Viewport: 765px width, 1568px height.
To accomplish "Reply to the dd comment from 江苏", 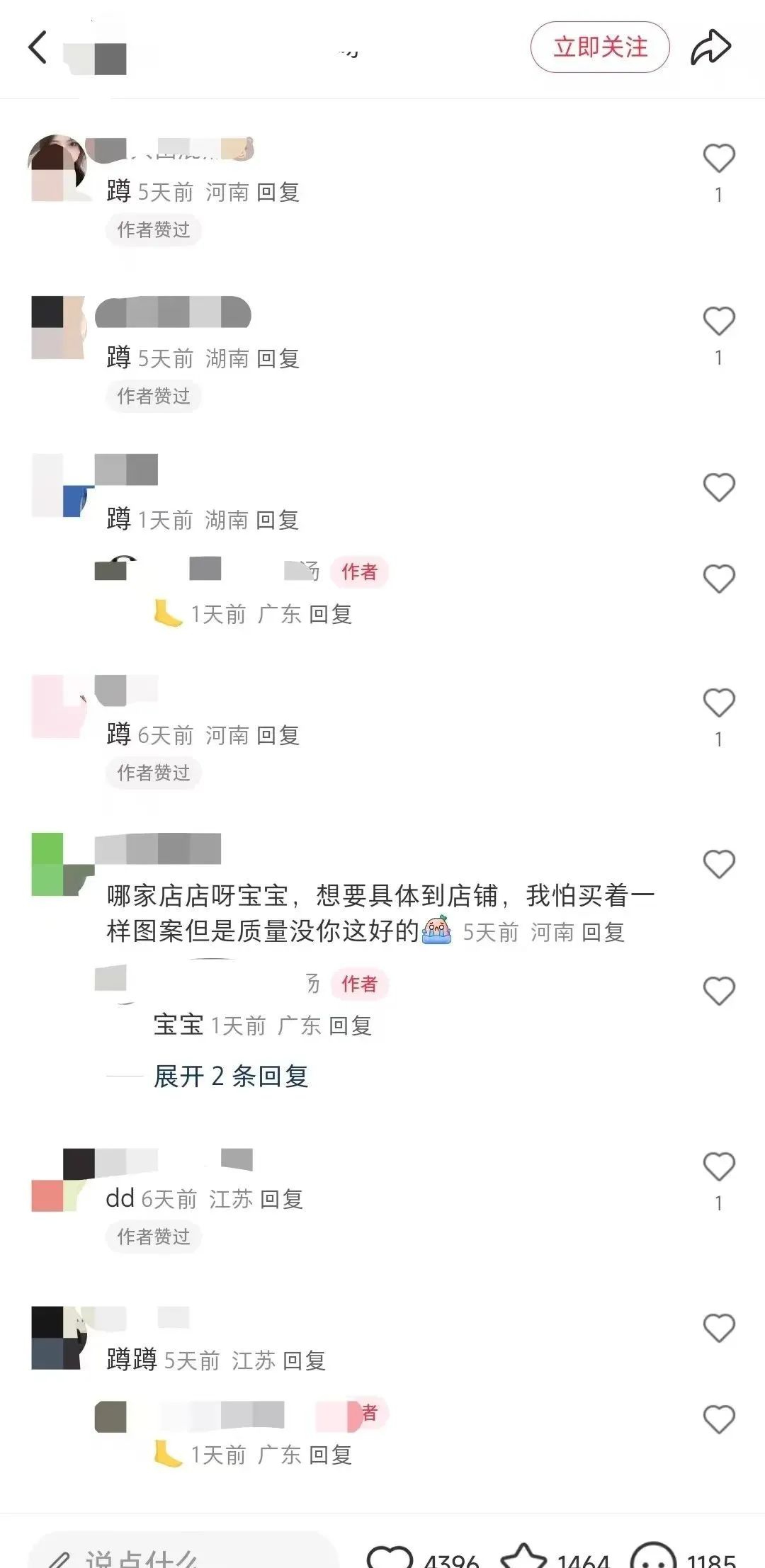I will [282, 1199].
